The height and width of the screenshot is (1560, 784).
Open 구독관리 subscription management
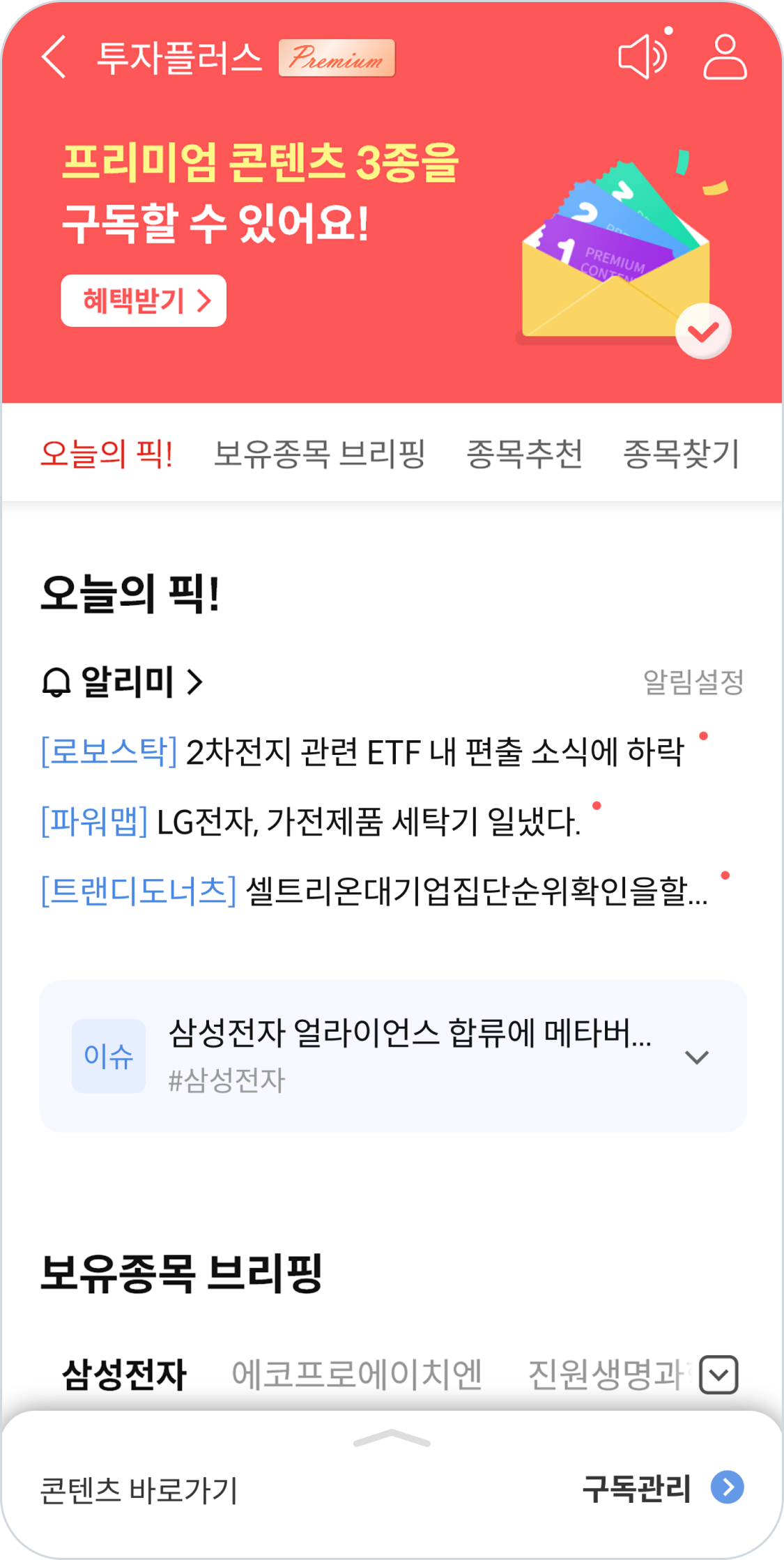point(662,1488)
